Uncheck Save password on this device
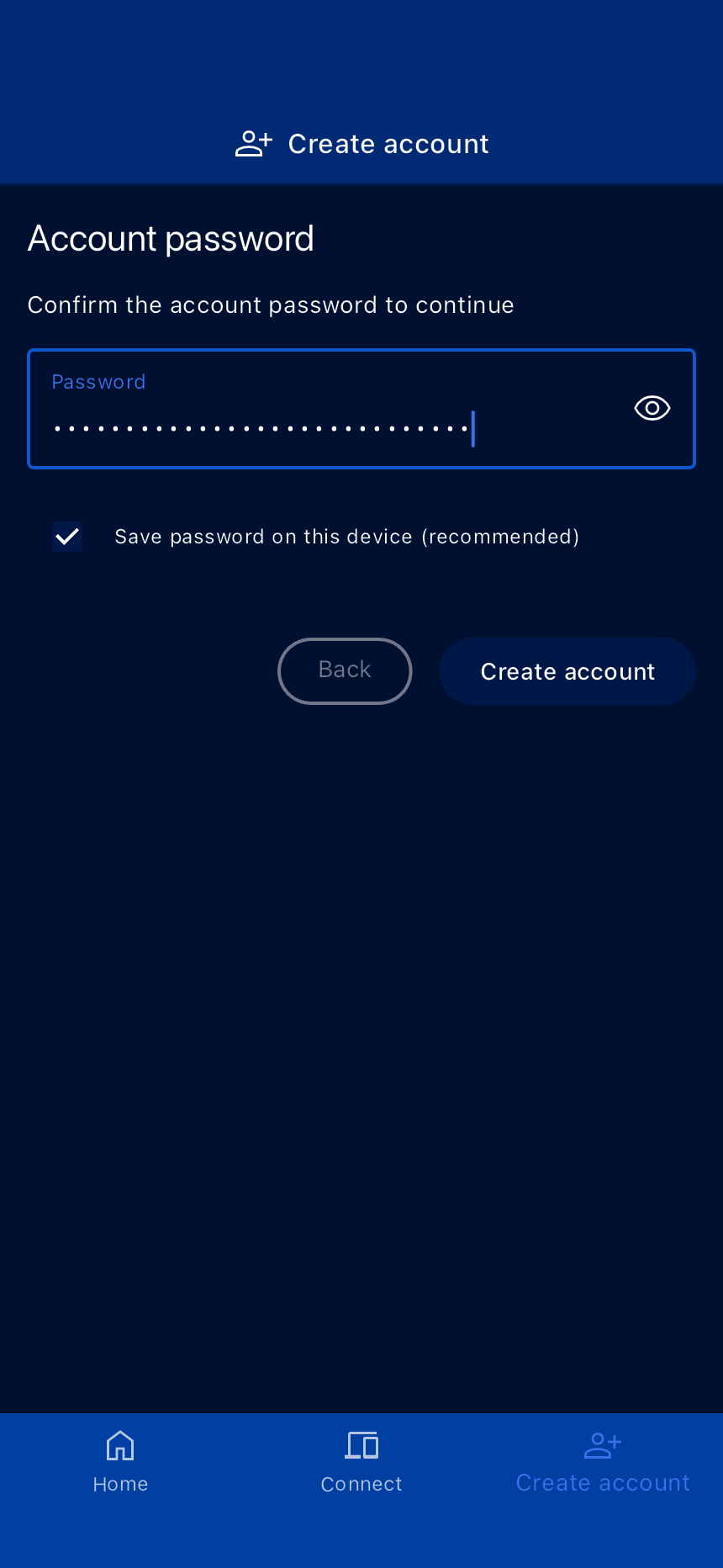Image resolution: width=723 pixels, height=1568 pixels. click(x=67, y=537)
